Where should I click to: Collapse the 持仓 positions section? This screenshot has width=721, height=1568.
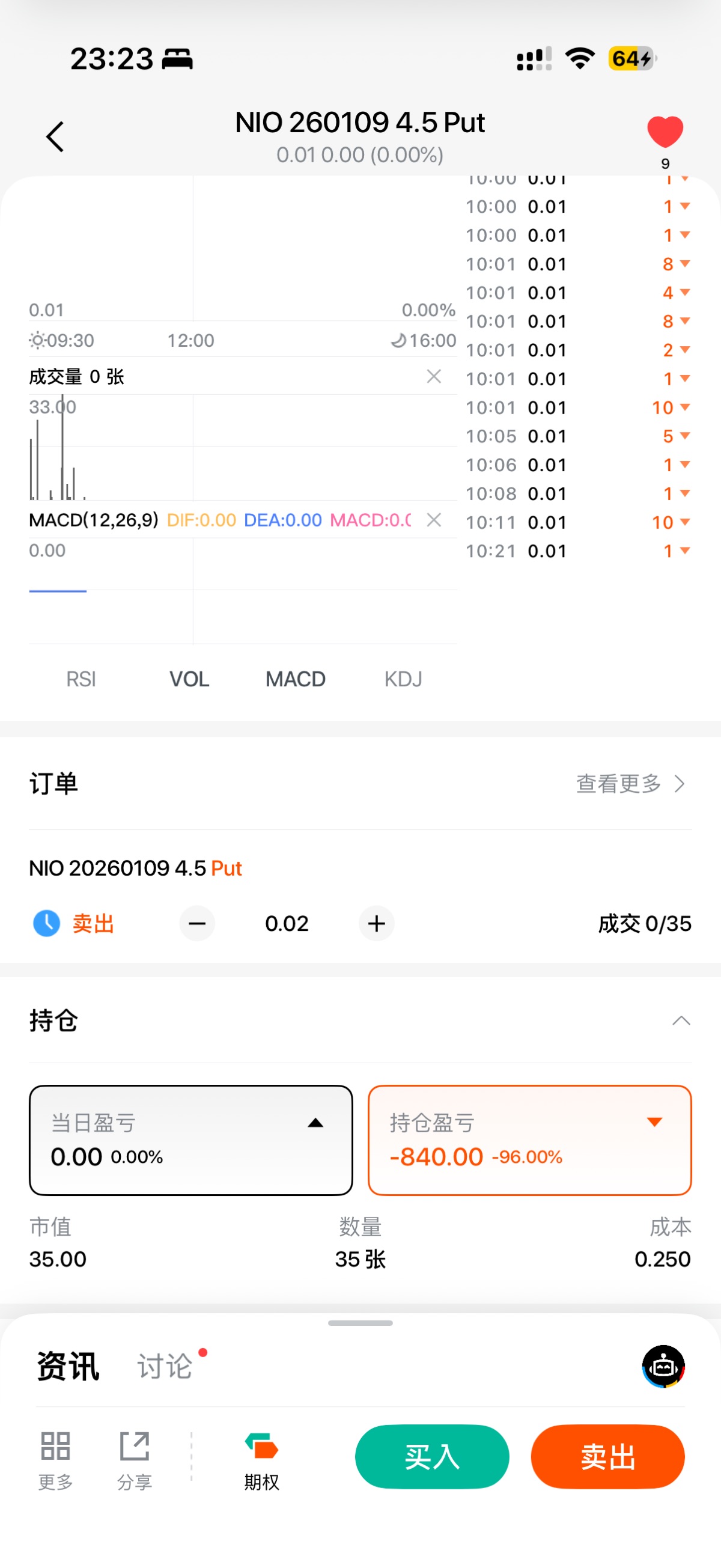[x=681, y=1020]
